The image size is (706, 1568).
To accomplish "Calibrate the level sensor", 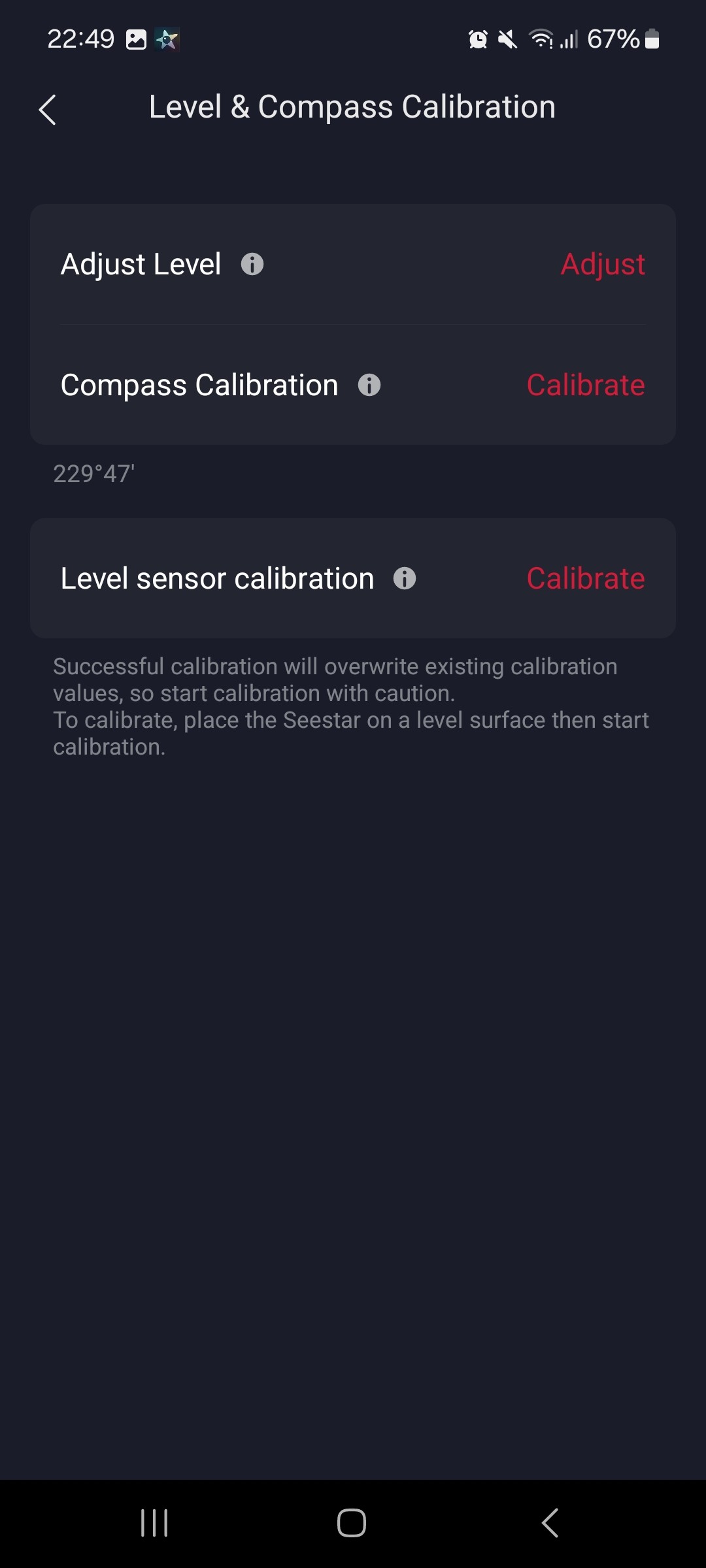I will (585, 578).
